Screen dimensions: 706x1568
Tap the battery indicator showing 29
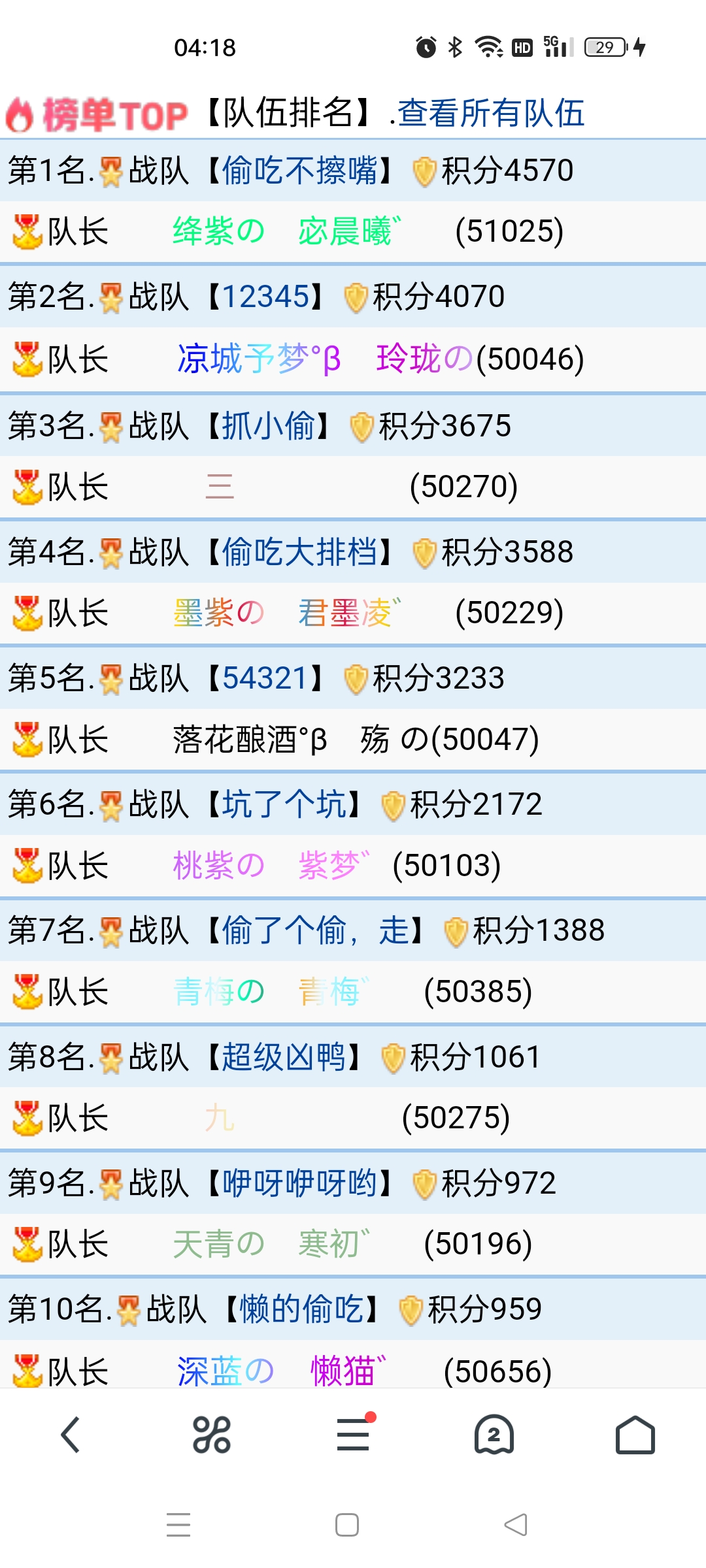click(605, 46)
